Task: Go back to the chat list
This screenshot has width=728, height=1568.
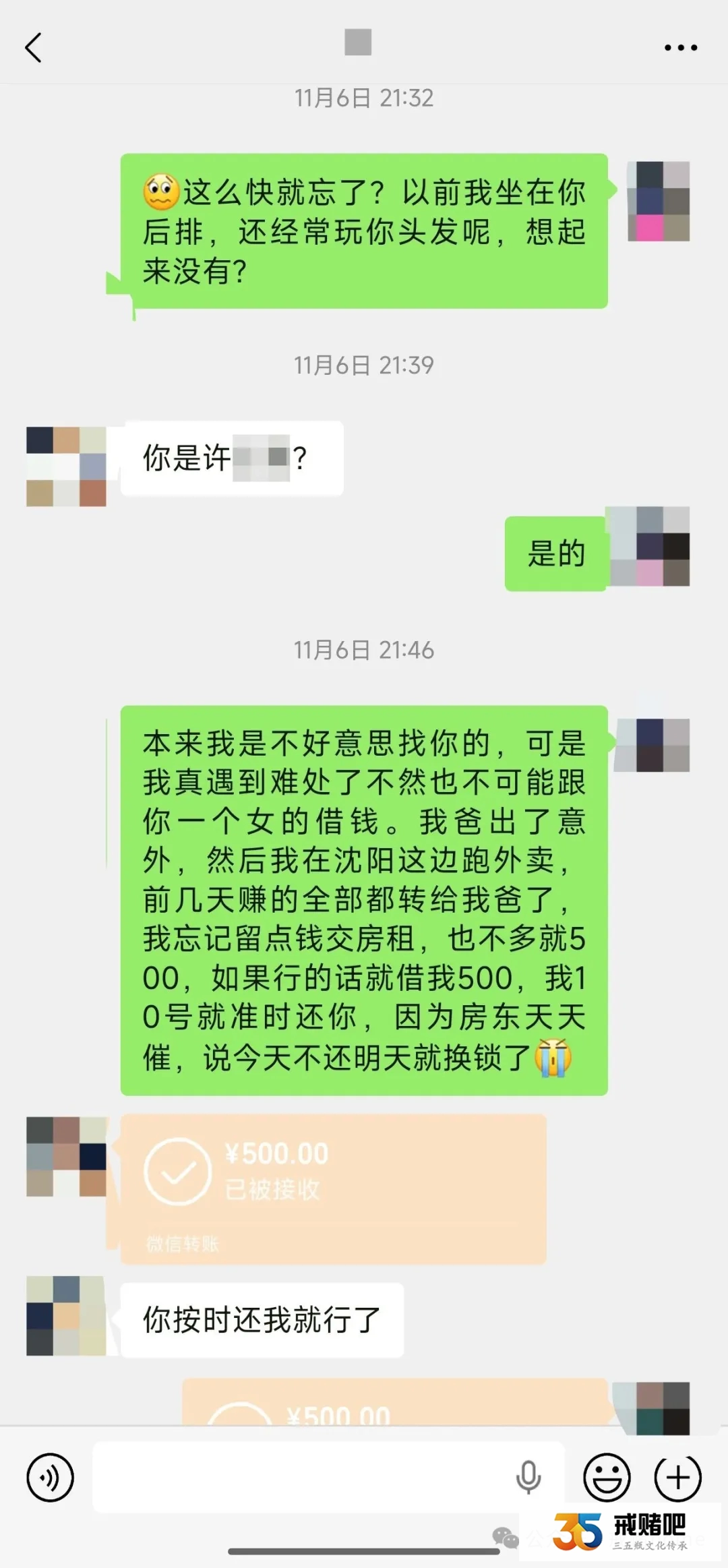Action: click(34, 48)
